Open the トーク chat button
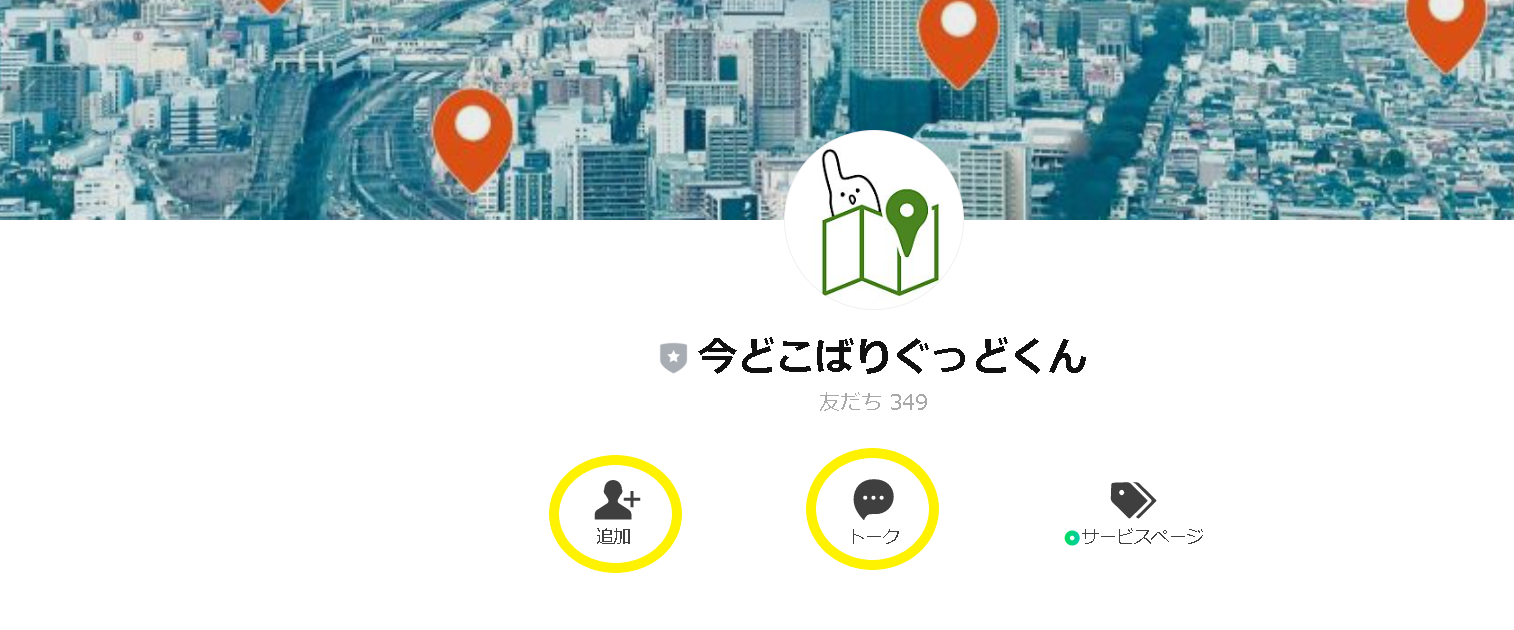This screenshot has width=1514, height=630. (x=873, y=511)
